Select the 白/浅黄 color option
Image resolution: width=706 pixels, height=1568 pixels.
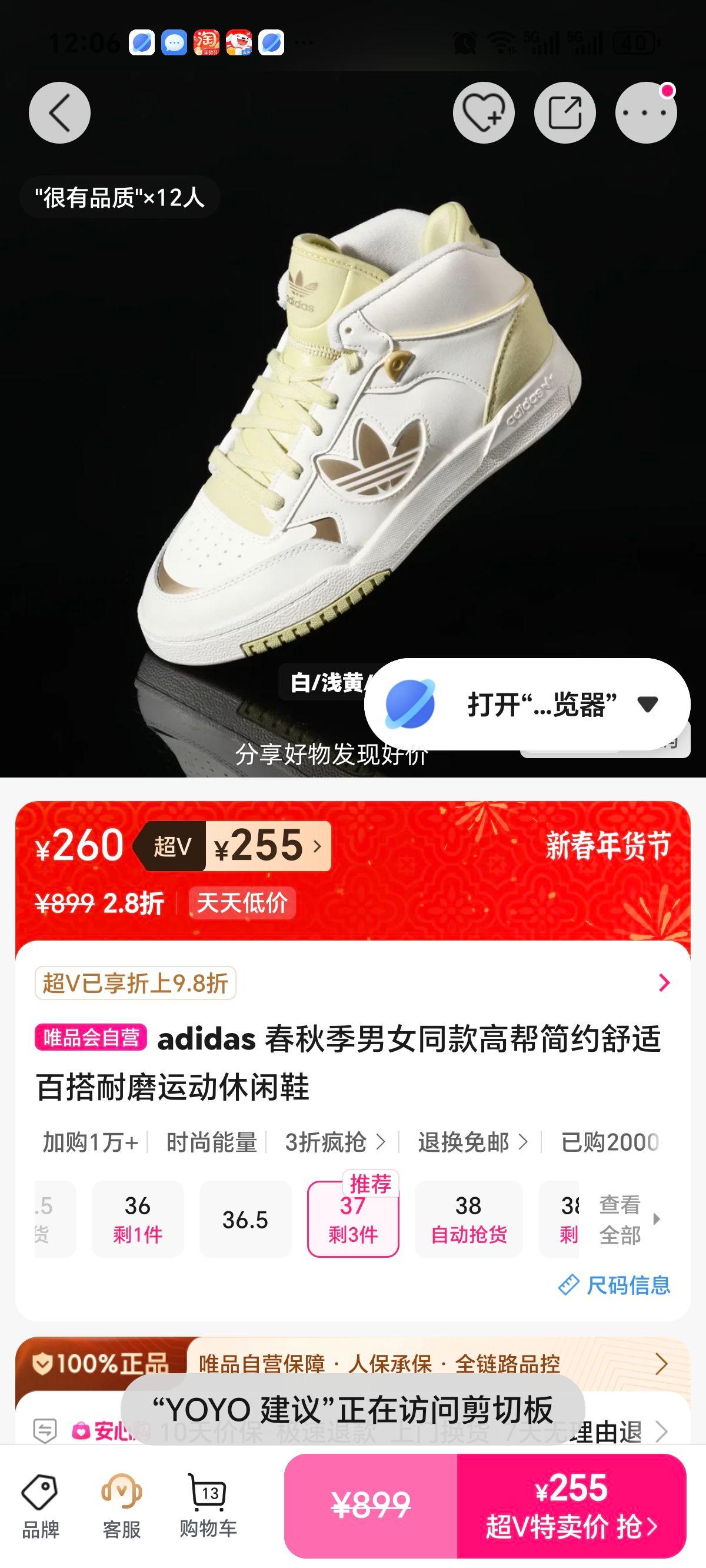(329, 683)
